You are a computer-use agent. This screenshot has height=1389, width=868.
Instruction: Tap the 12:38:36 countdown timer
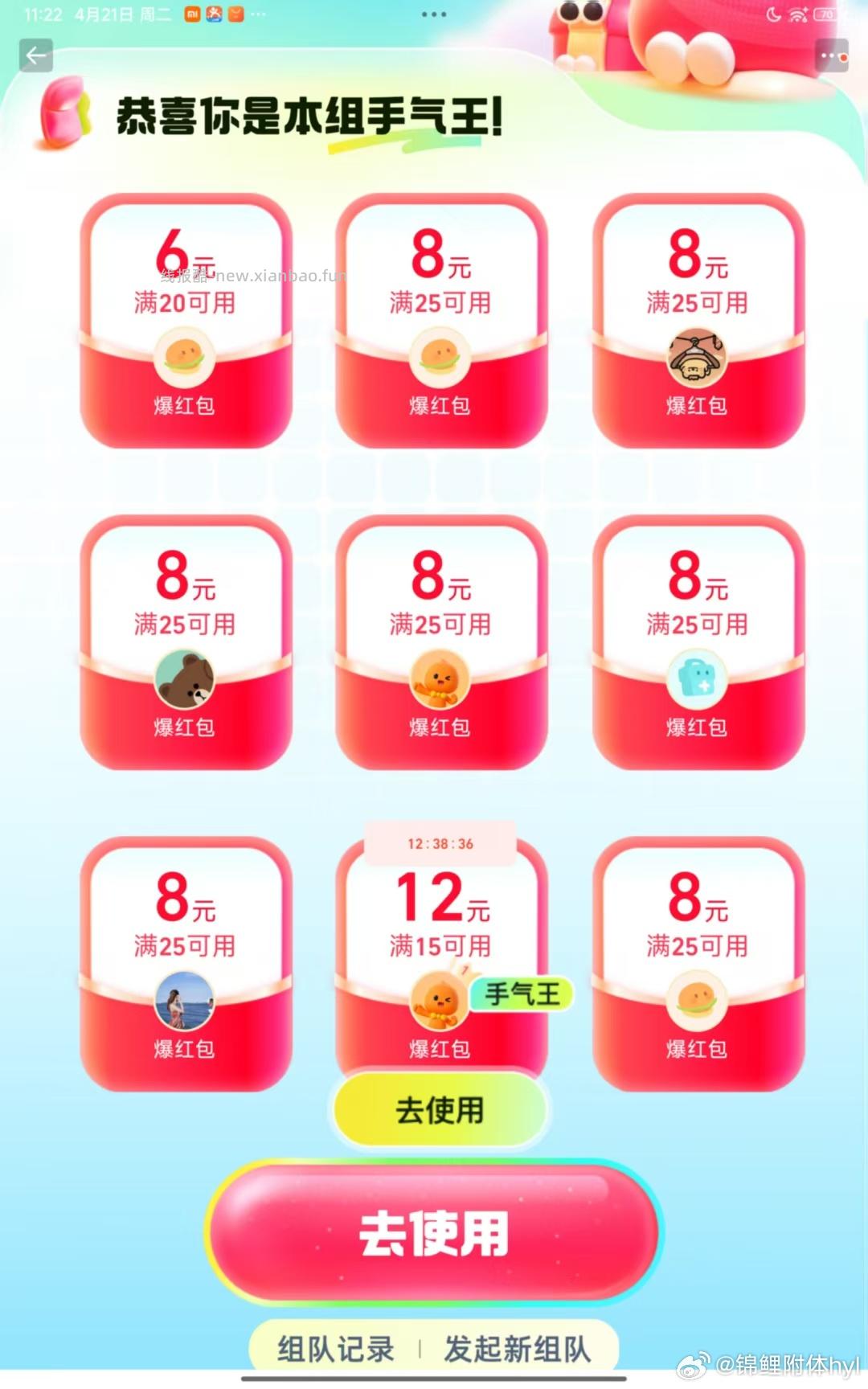click(441, 842)
